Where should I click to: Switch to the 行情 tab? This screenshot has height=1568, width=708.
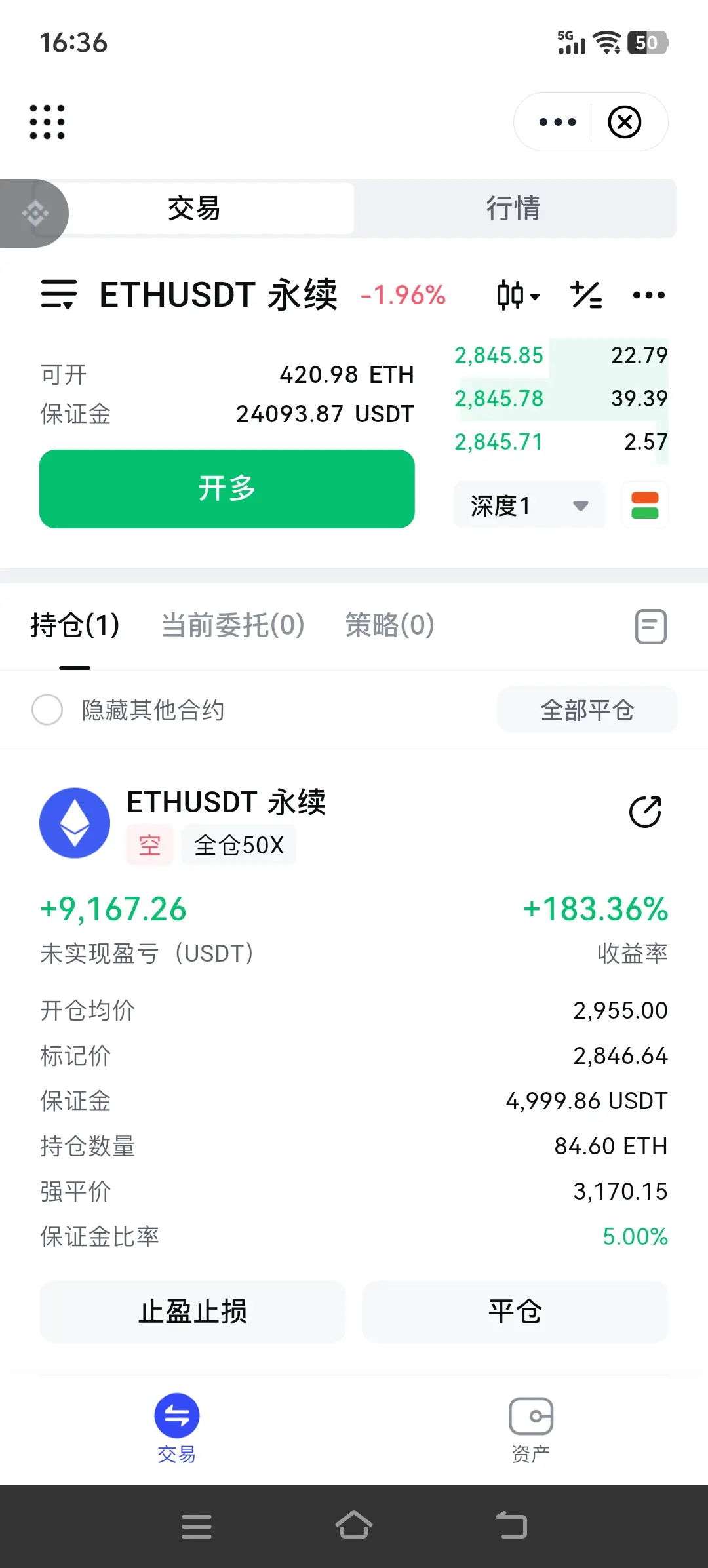coord(513,208)
